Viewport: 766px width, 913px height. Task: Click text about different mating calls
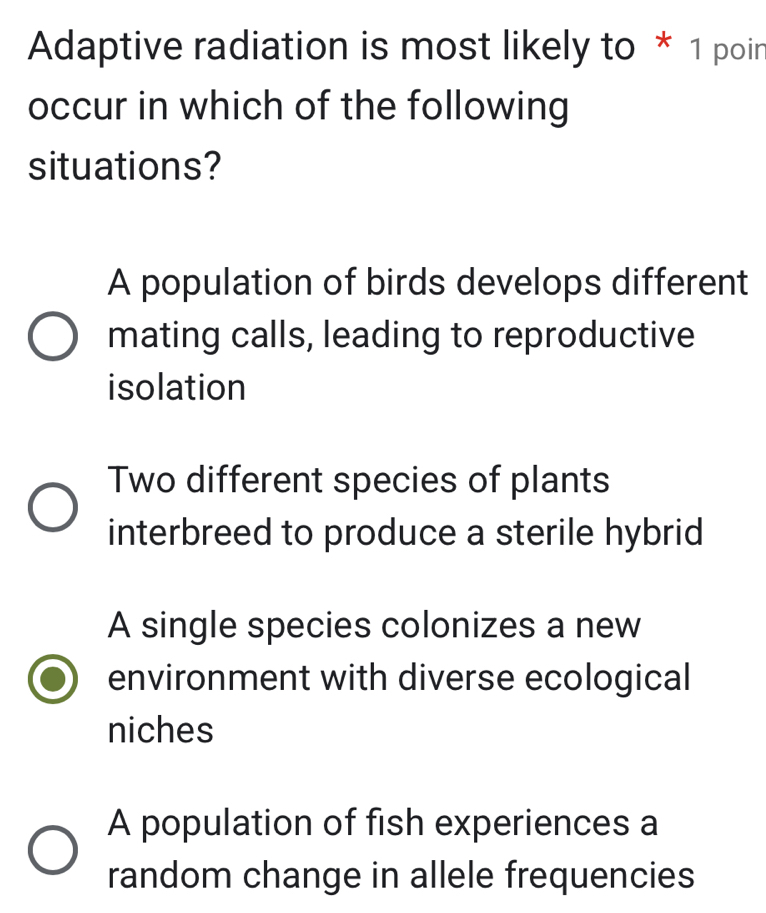[x=400, y=335]
